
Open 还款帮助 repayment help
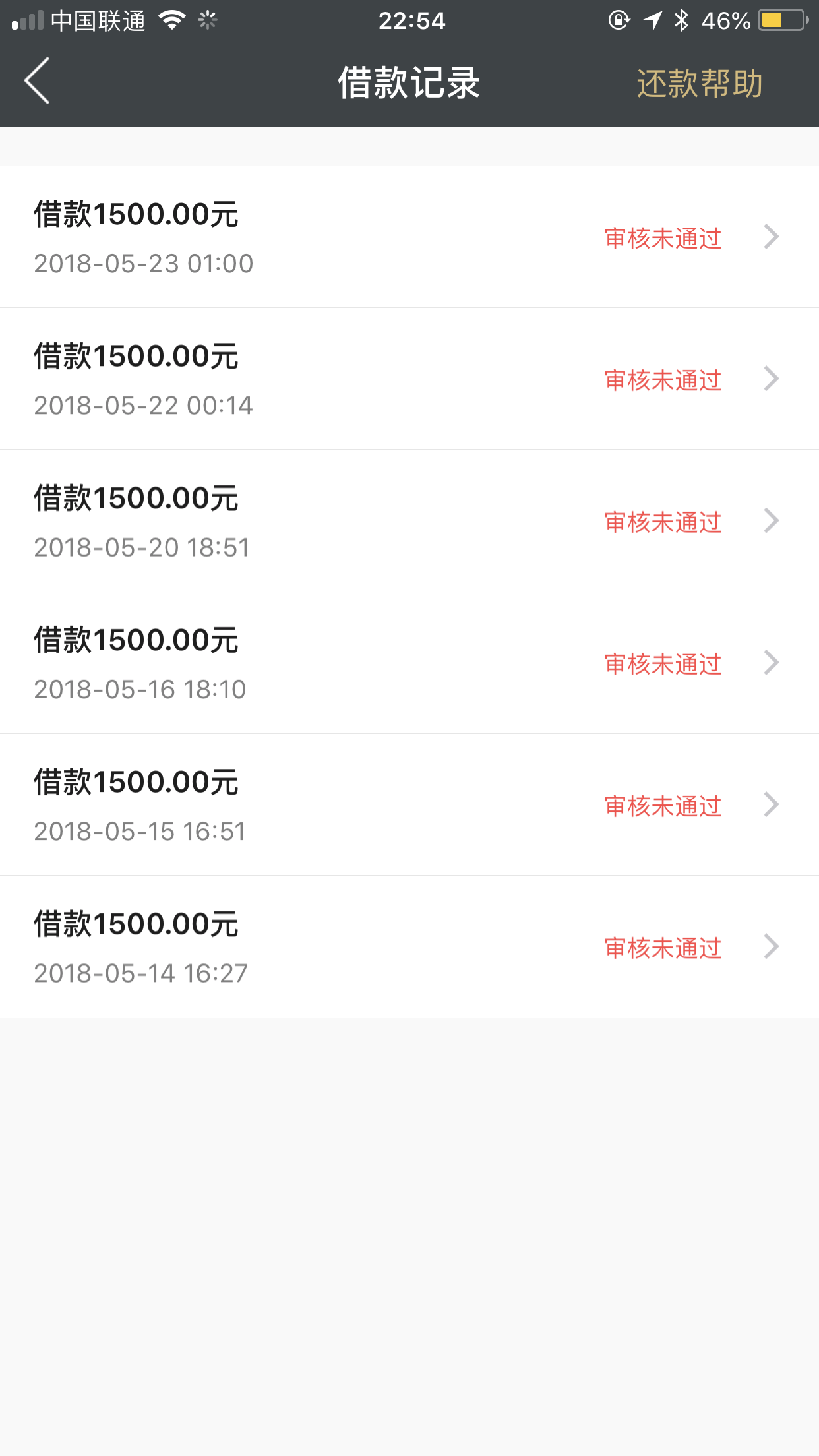pyautogui.click(x=700, y=83)
